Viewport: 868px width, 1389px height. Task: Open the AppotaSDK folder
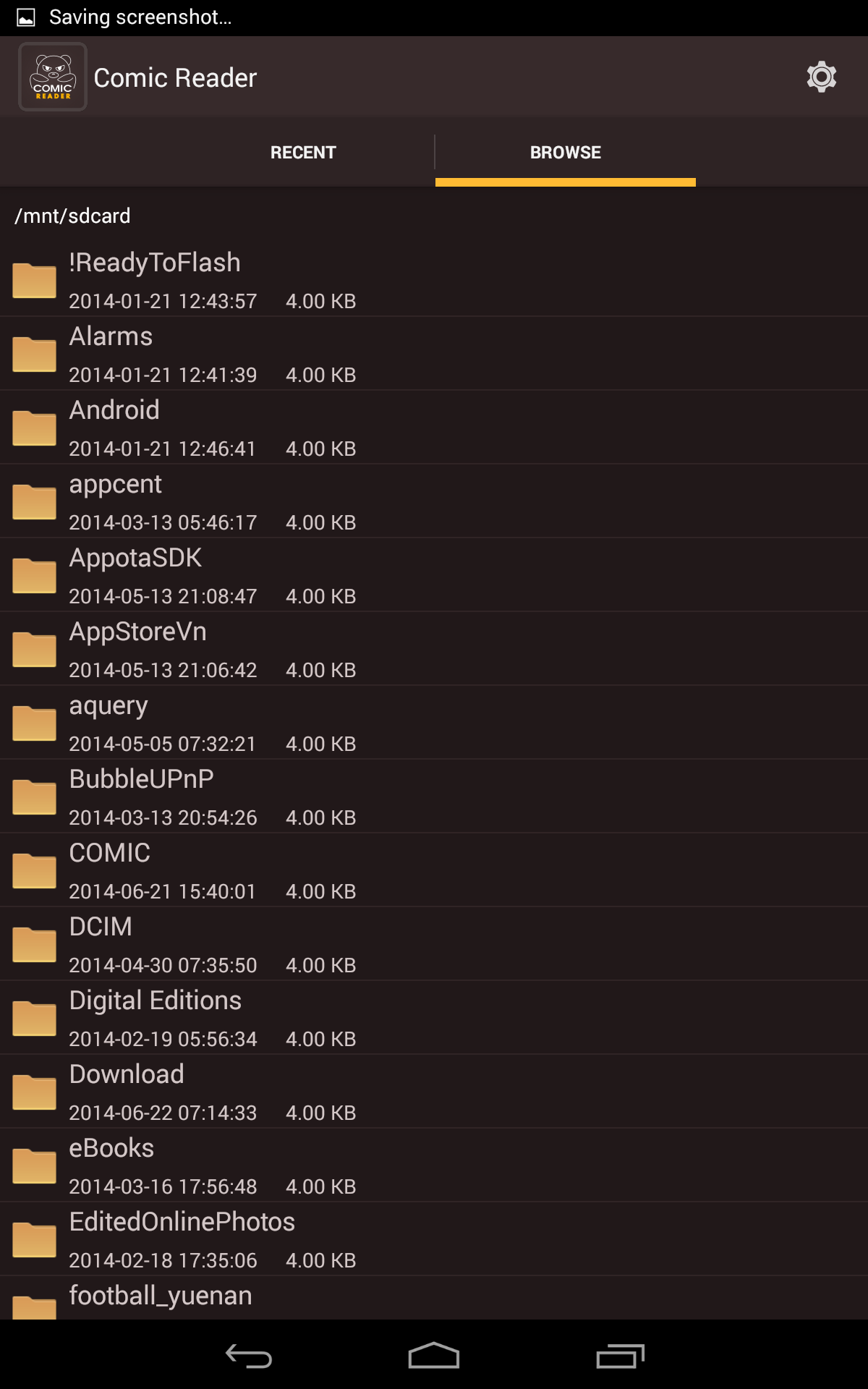pos(217,575)
